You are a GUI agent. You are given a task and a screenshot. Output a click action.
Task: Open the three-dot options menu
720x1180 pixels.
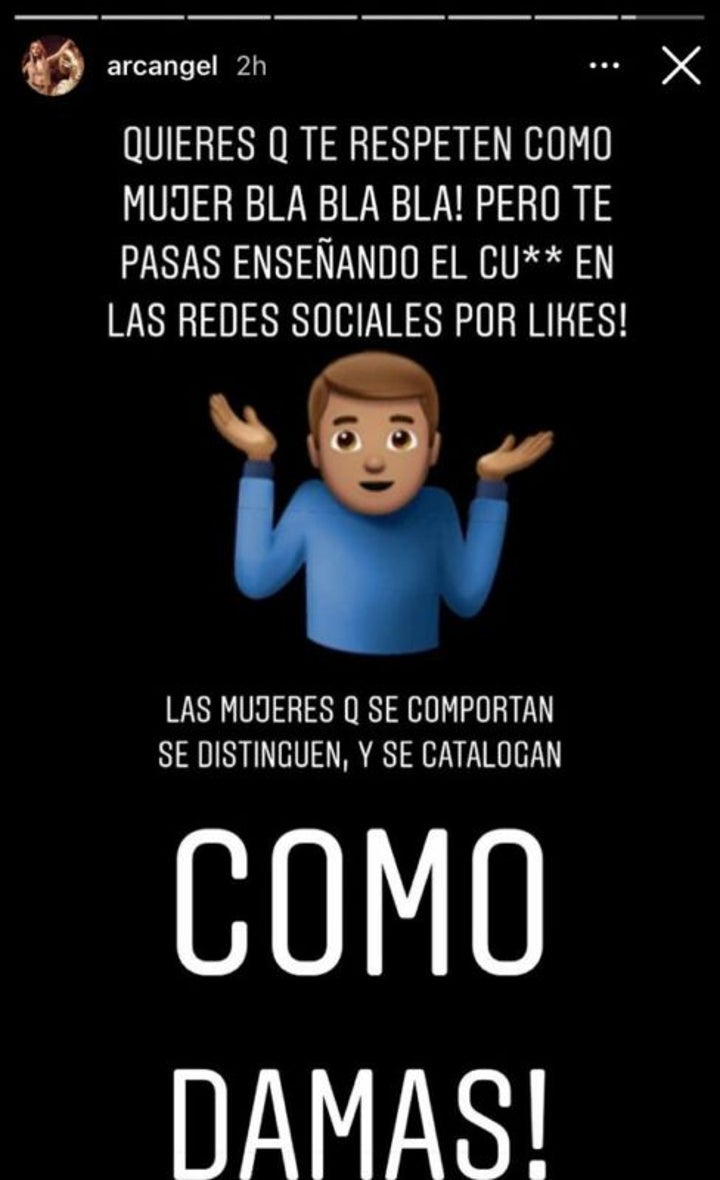click(604, 67)
